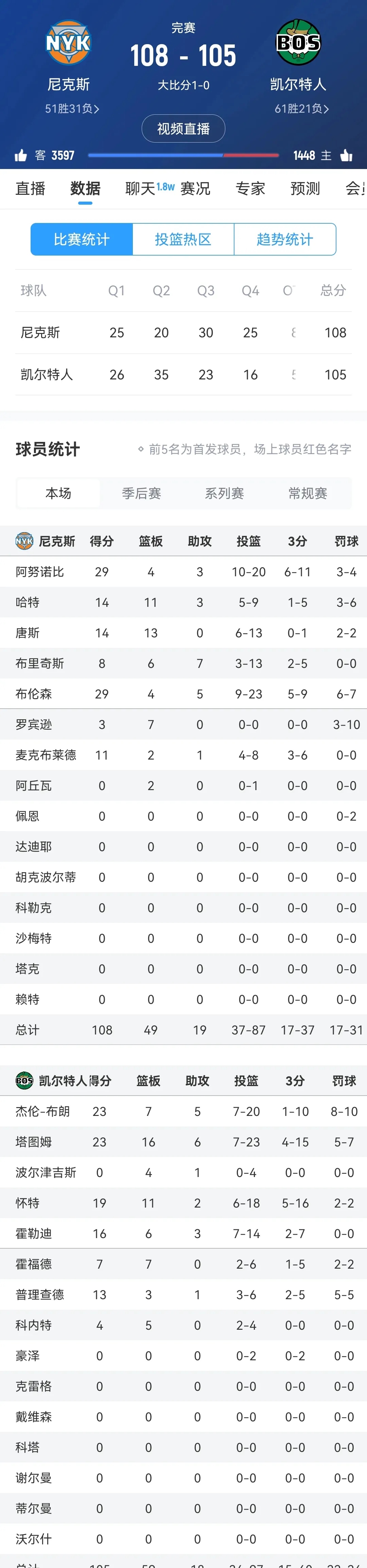Open player 塔图姆's stats row
Image resolution: width=367 pixels, height=1568 pixels.
34,1142
